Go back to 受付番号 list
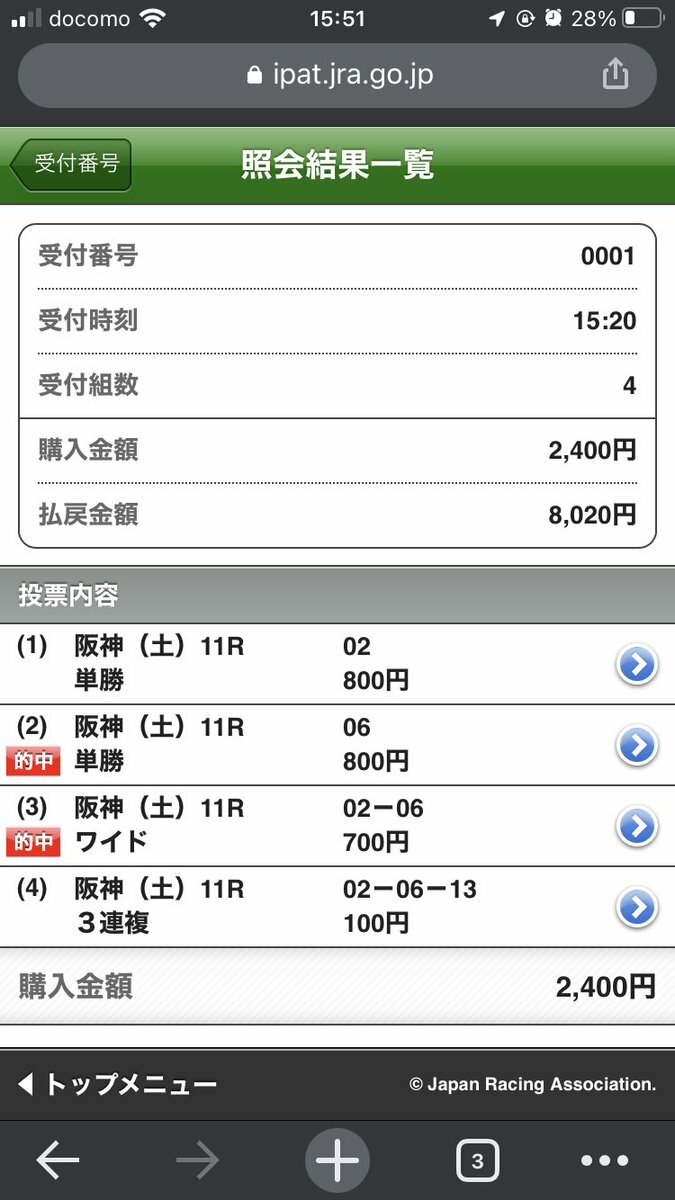Screen dimensions: 675x1200 tap(71, 165)
